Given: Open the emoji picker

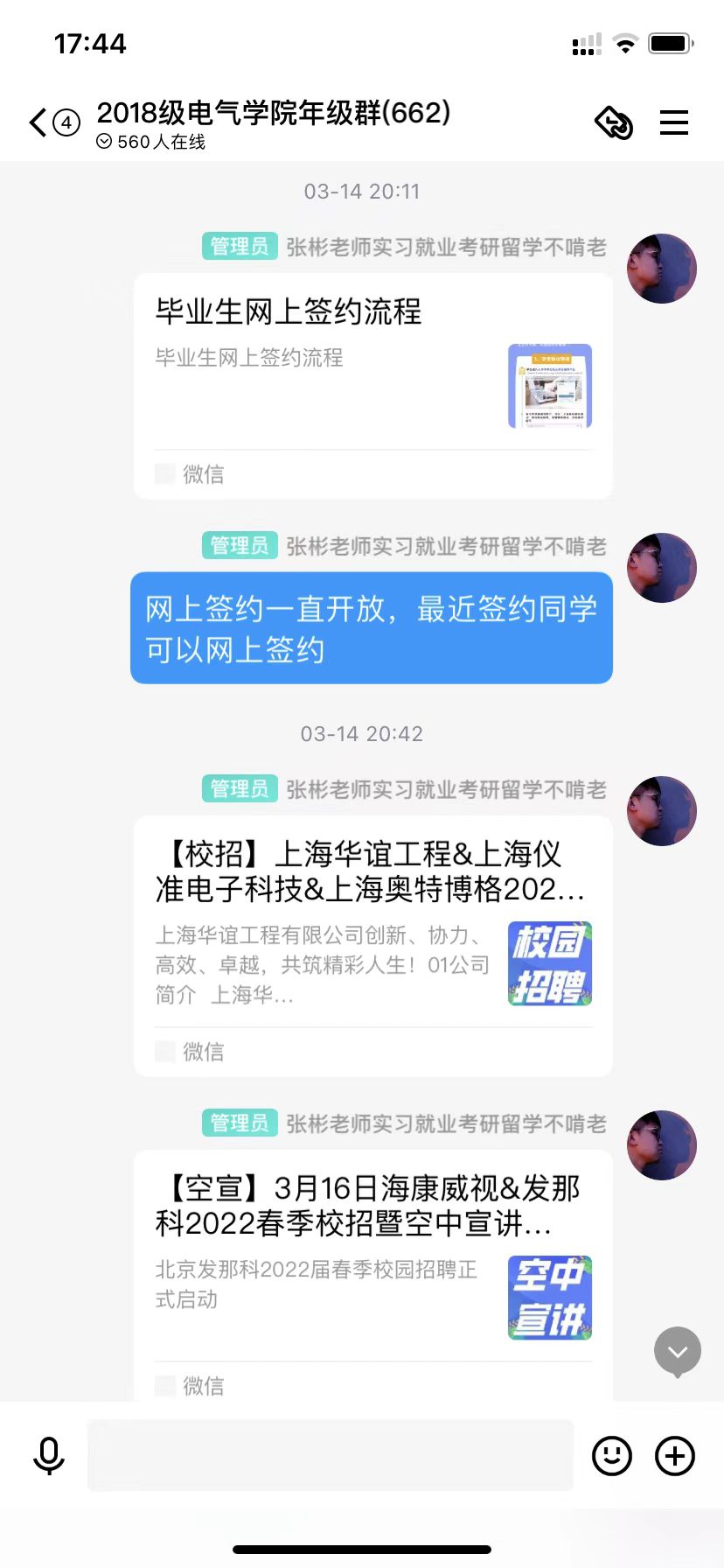Looking at the screenshot, I should [x=612, y=1456].
